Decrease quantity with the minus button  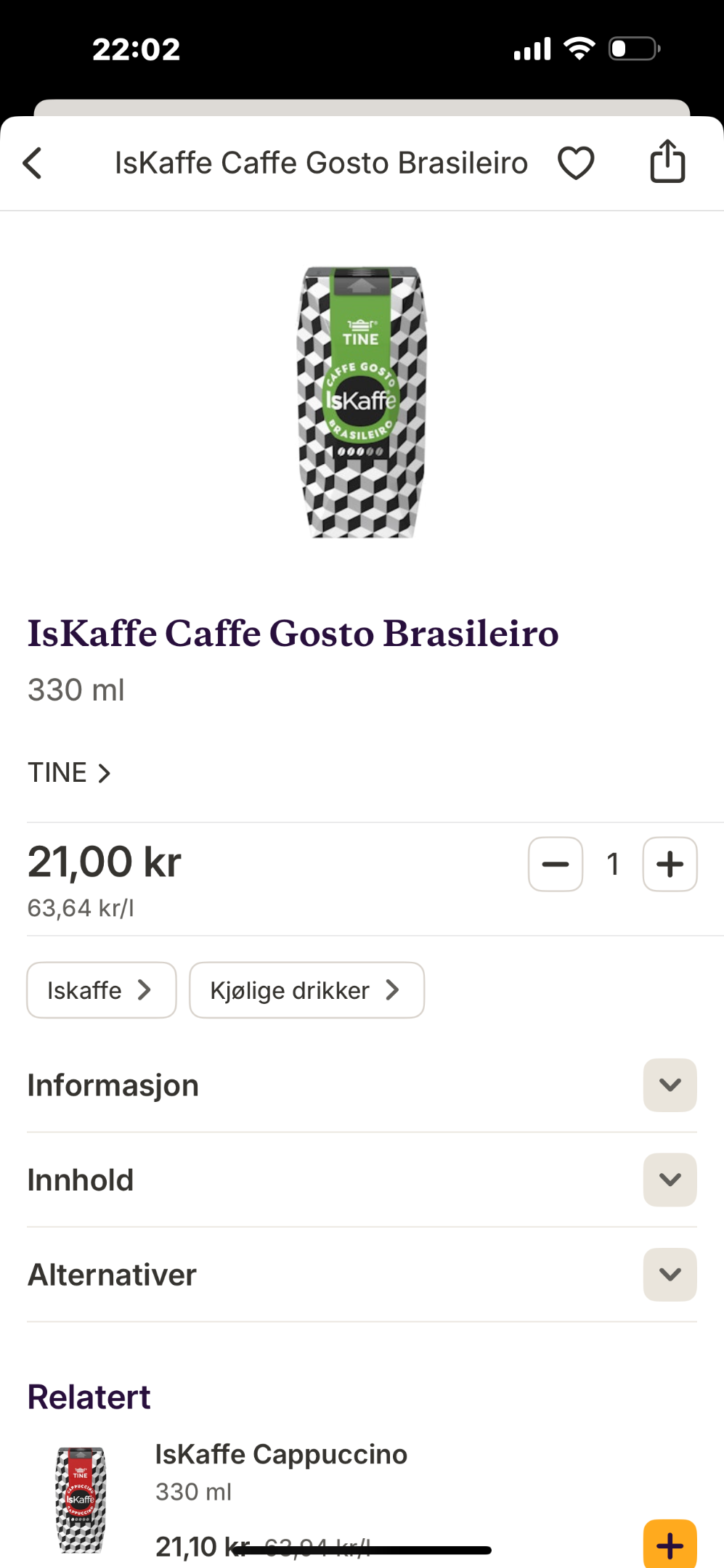pyautogui.click(x=556, y=864)
